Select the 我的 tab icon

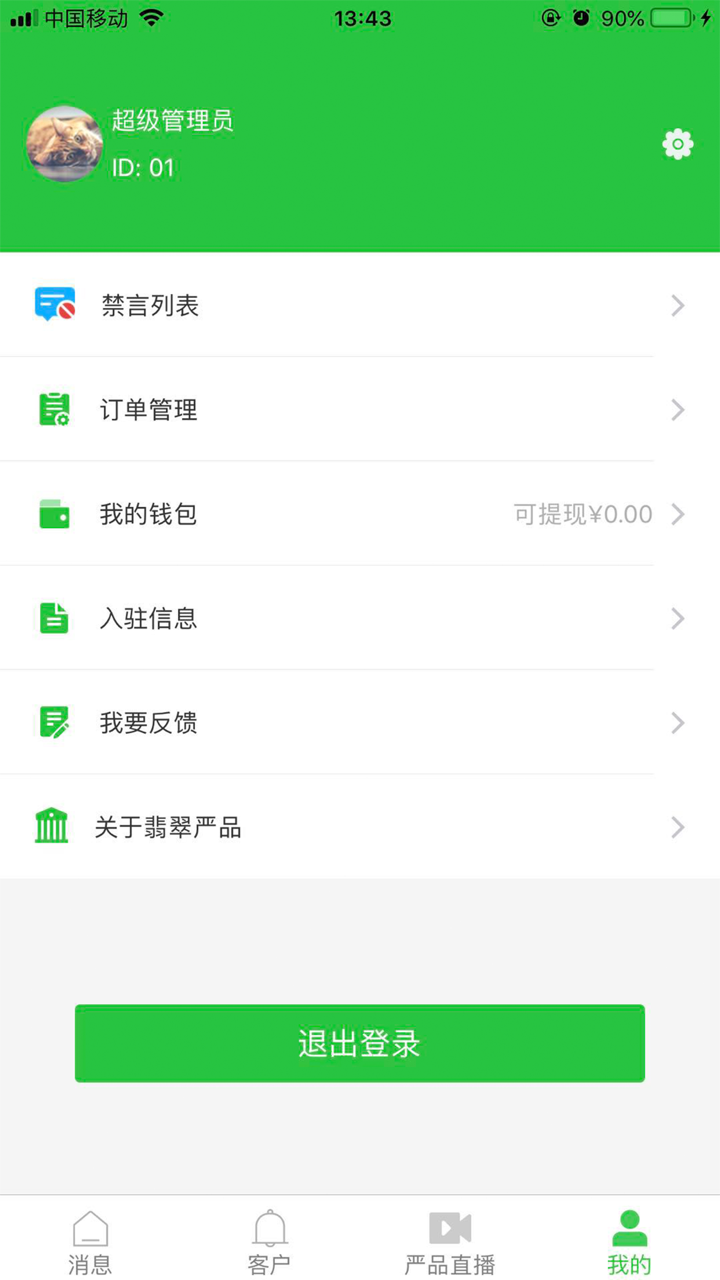point(630,1225)
